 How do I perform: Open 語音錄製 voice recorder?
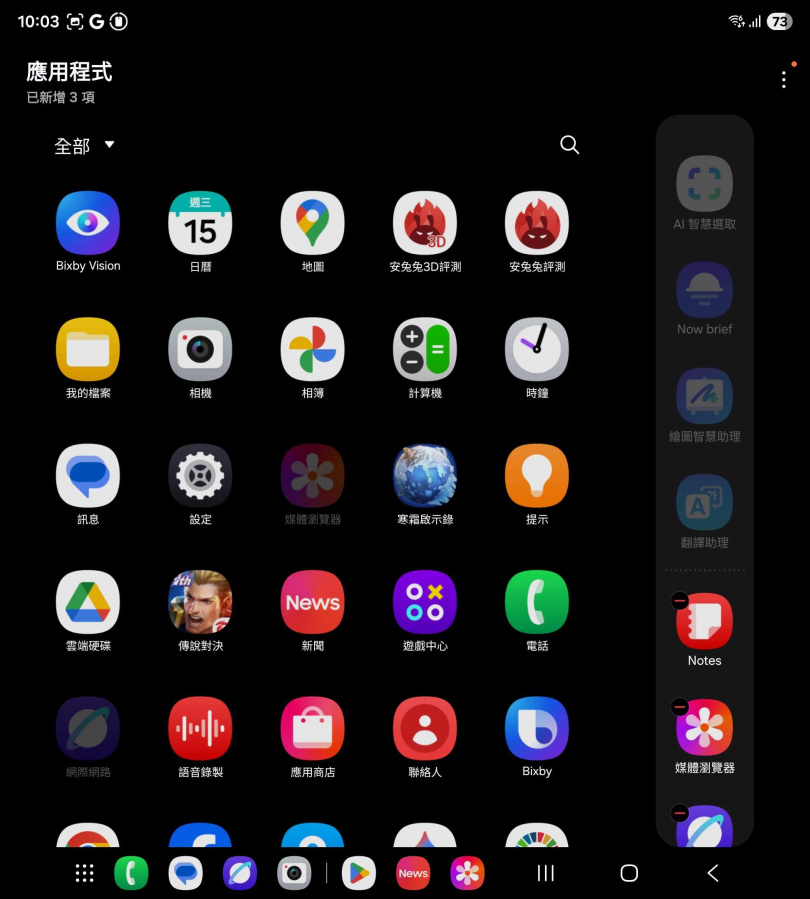point(200,728)
